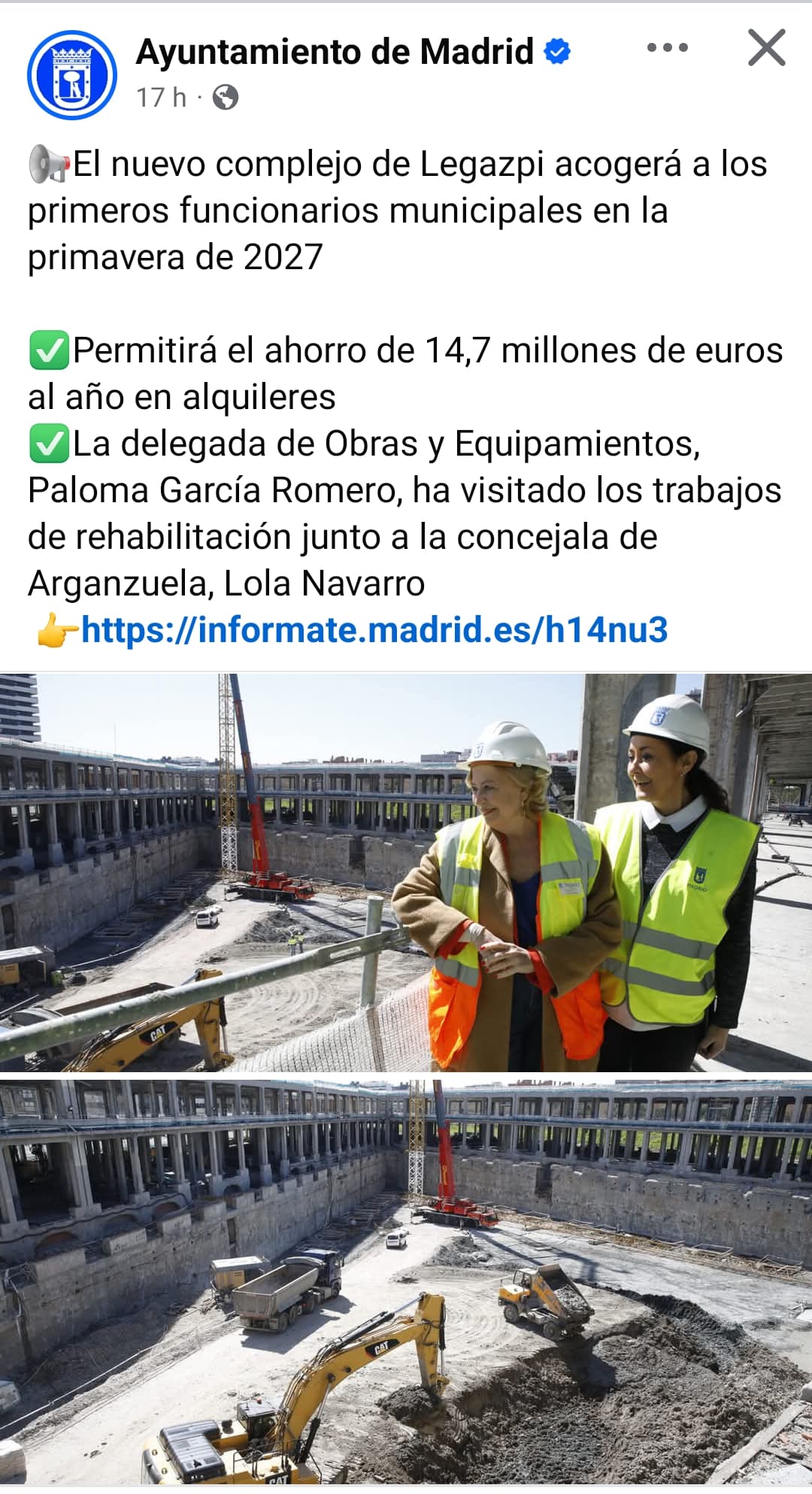Dismiss the post with the X button
Screen dimensions: 812x1494
(x=766, y=48)
